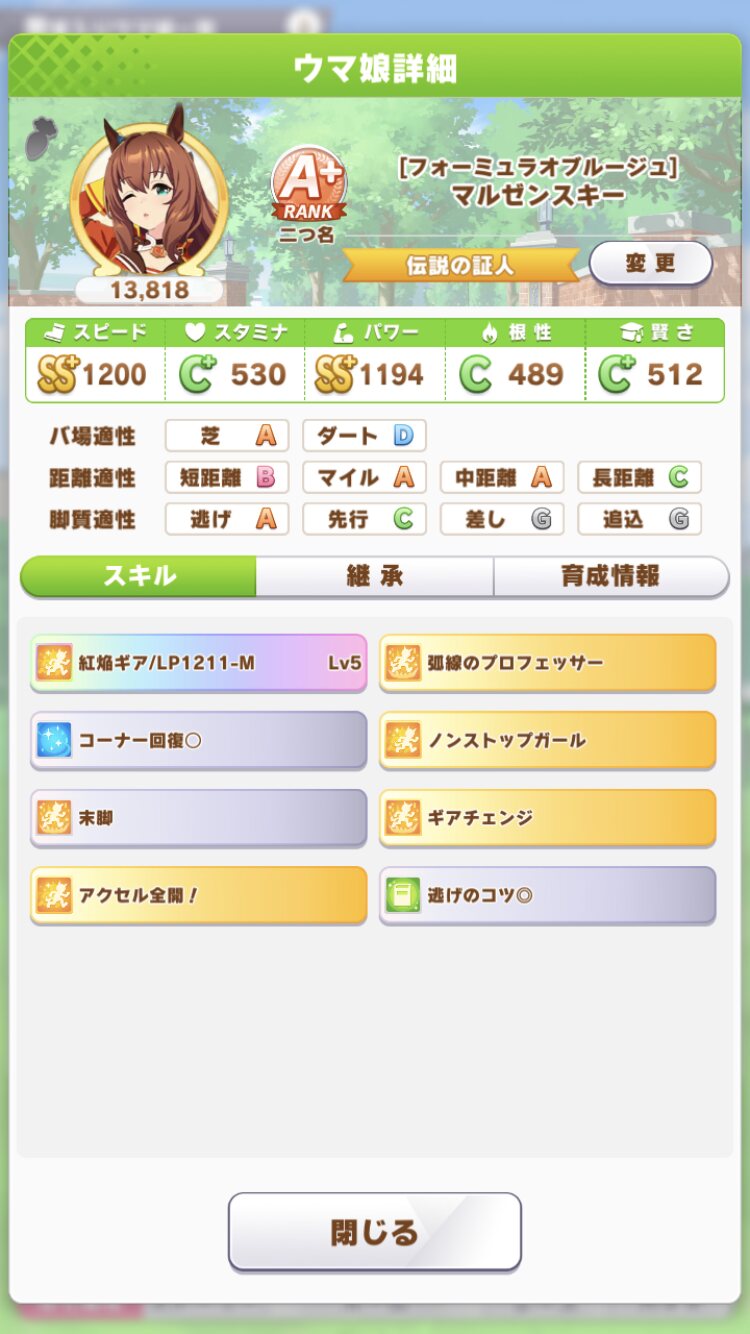Close the dialog with 閉じる
This screenshot has width=750, height=1334.
coord(375,1231)
